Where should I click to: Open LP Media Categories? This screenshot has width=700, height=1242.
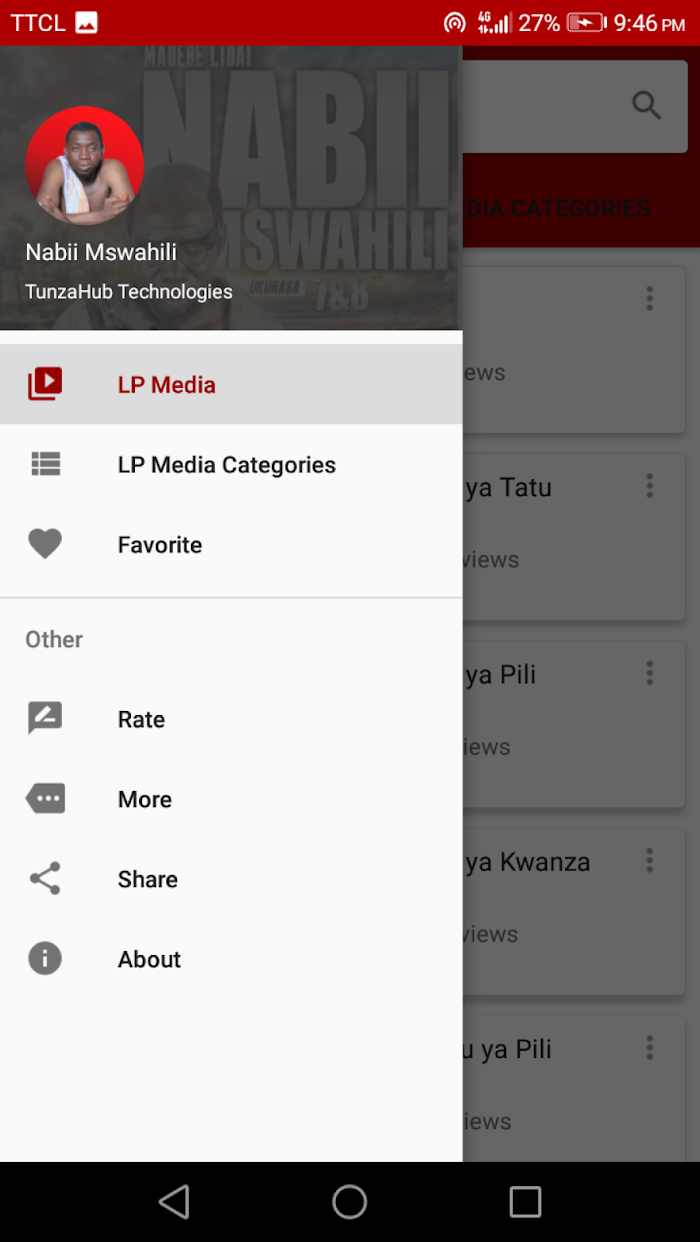[x=231, y=464]
